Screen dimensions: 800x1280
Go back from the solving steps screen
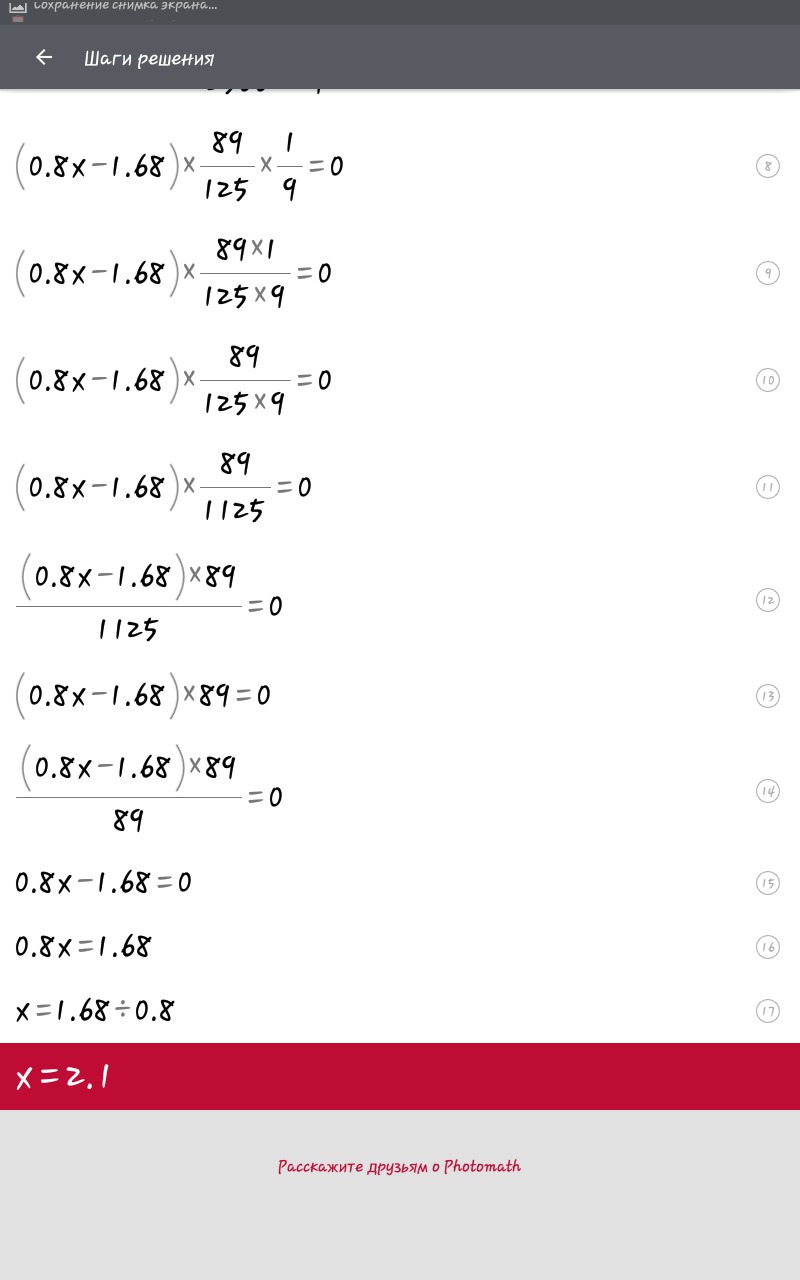43,58
